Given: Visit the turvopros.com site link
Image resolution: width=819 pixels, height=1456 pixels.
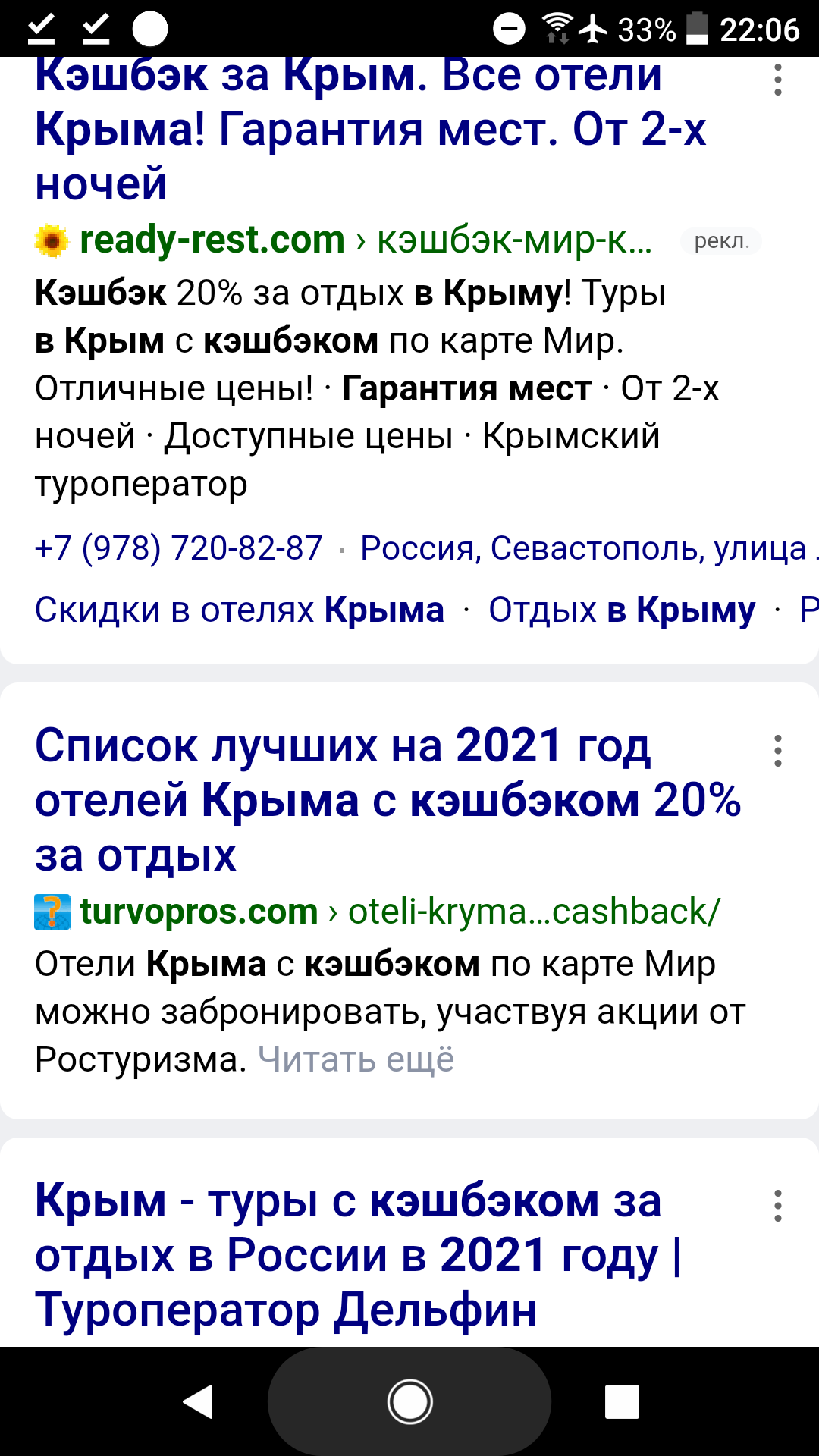Looking at the screenshot, I should [199, 912].
